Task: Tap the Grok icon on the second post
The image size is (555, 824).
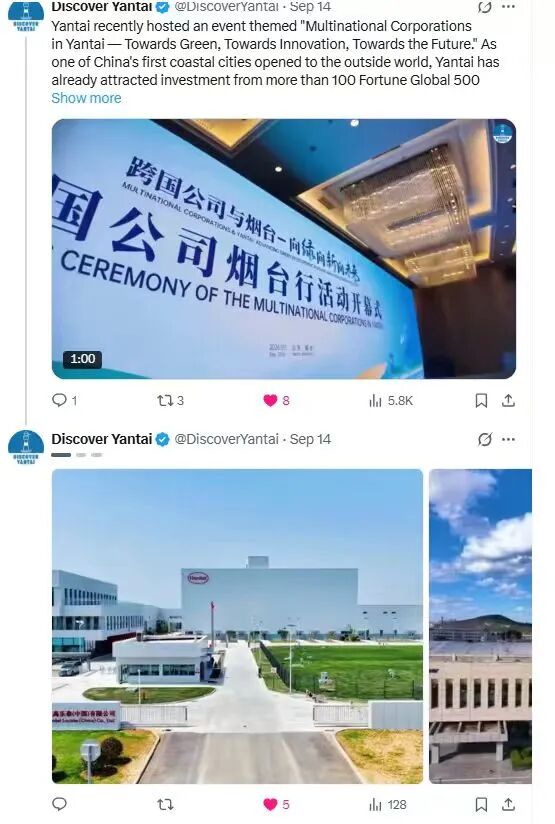Action: click(485, 439)
